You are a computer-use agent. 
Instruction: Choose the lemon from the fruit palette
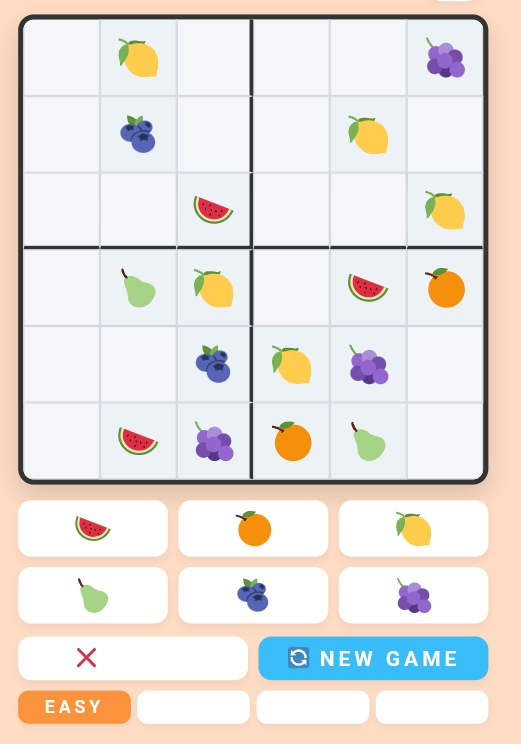point(413,528)
